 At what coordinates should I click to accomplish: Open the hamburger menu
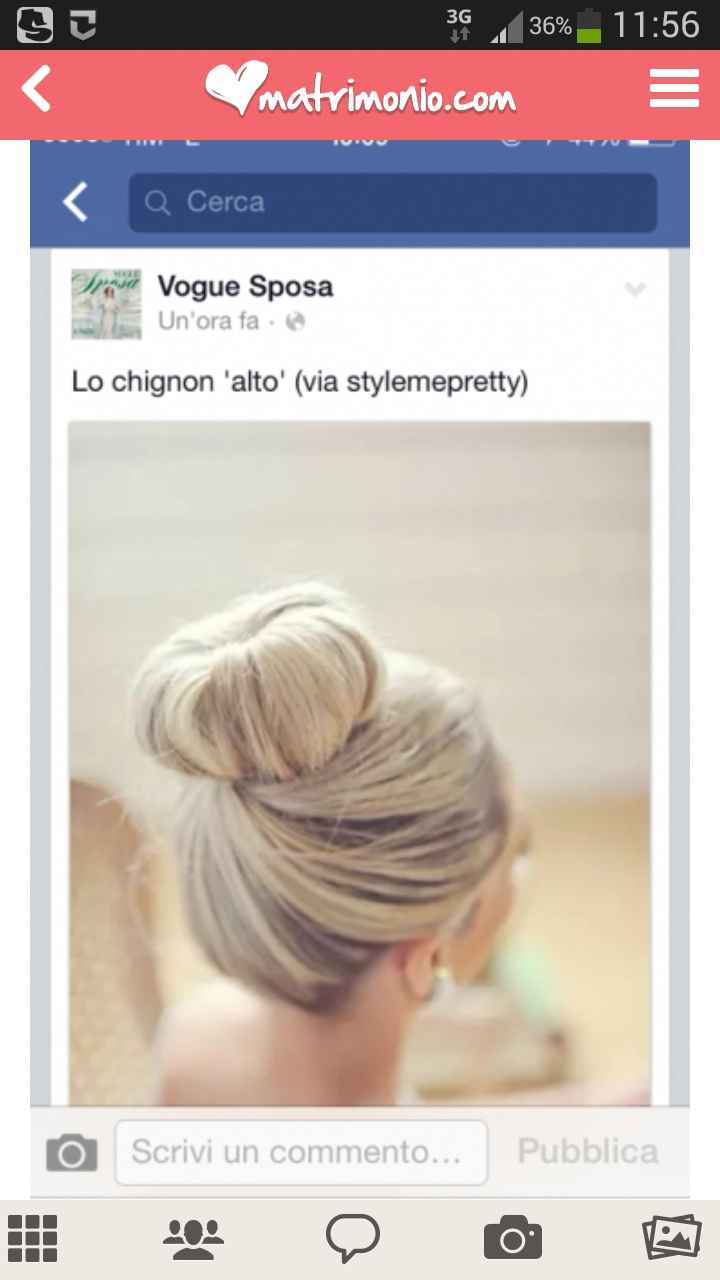[x=674, y=89]
